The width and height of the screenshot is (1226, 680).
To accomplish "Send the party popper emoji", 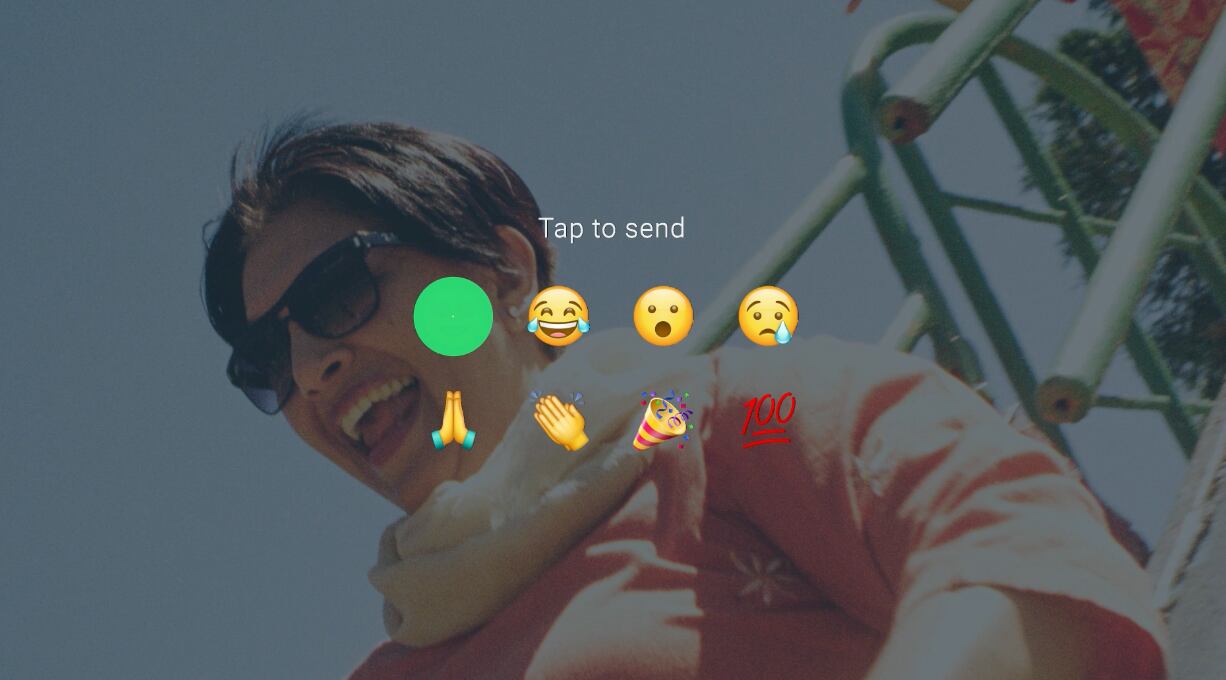I will [x=663, y=421].
